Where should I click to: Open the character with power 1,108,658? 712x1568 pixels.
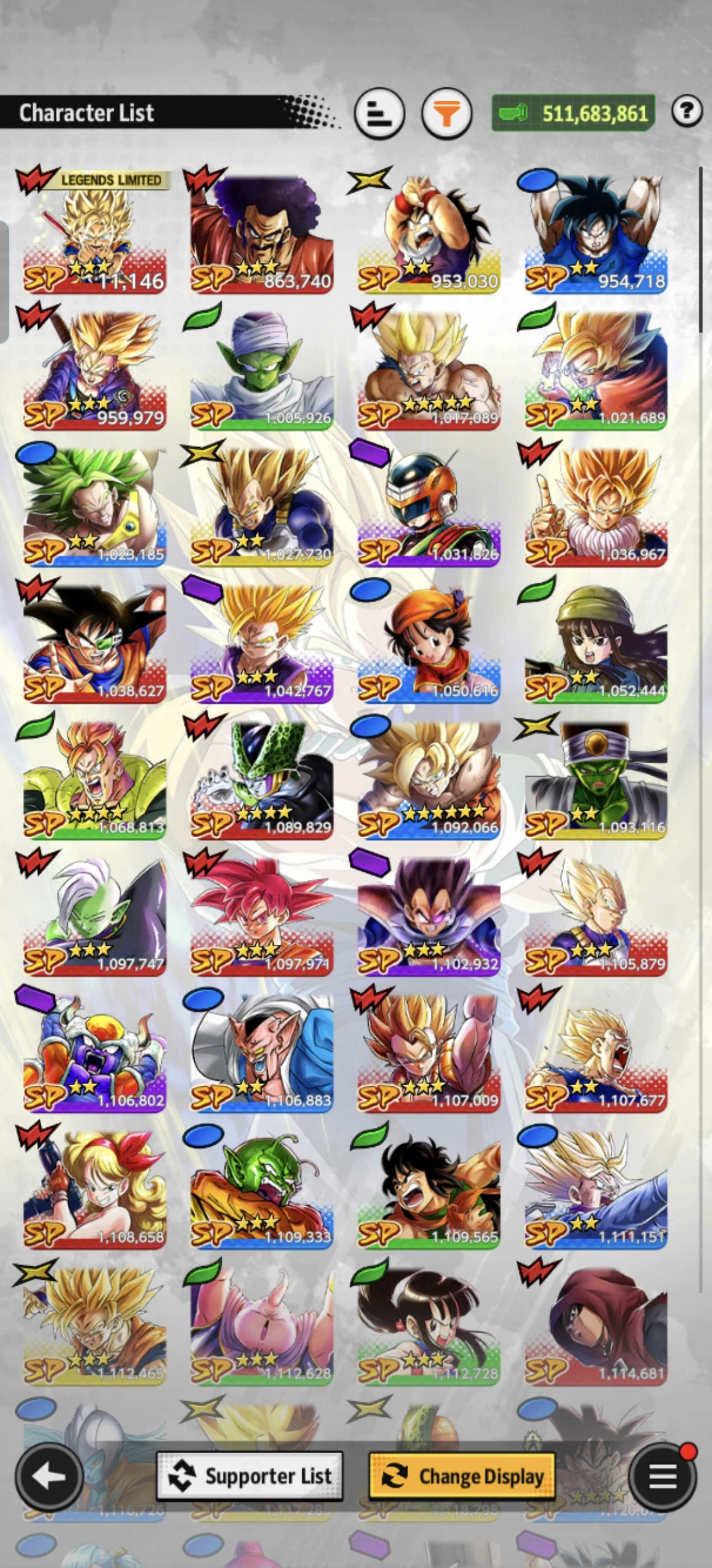coord(95,1190)
